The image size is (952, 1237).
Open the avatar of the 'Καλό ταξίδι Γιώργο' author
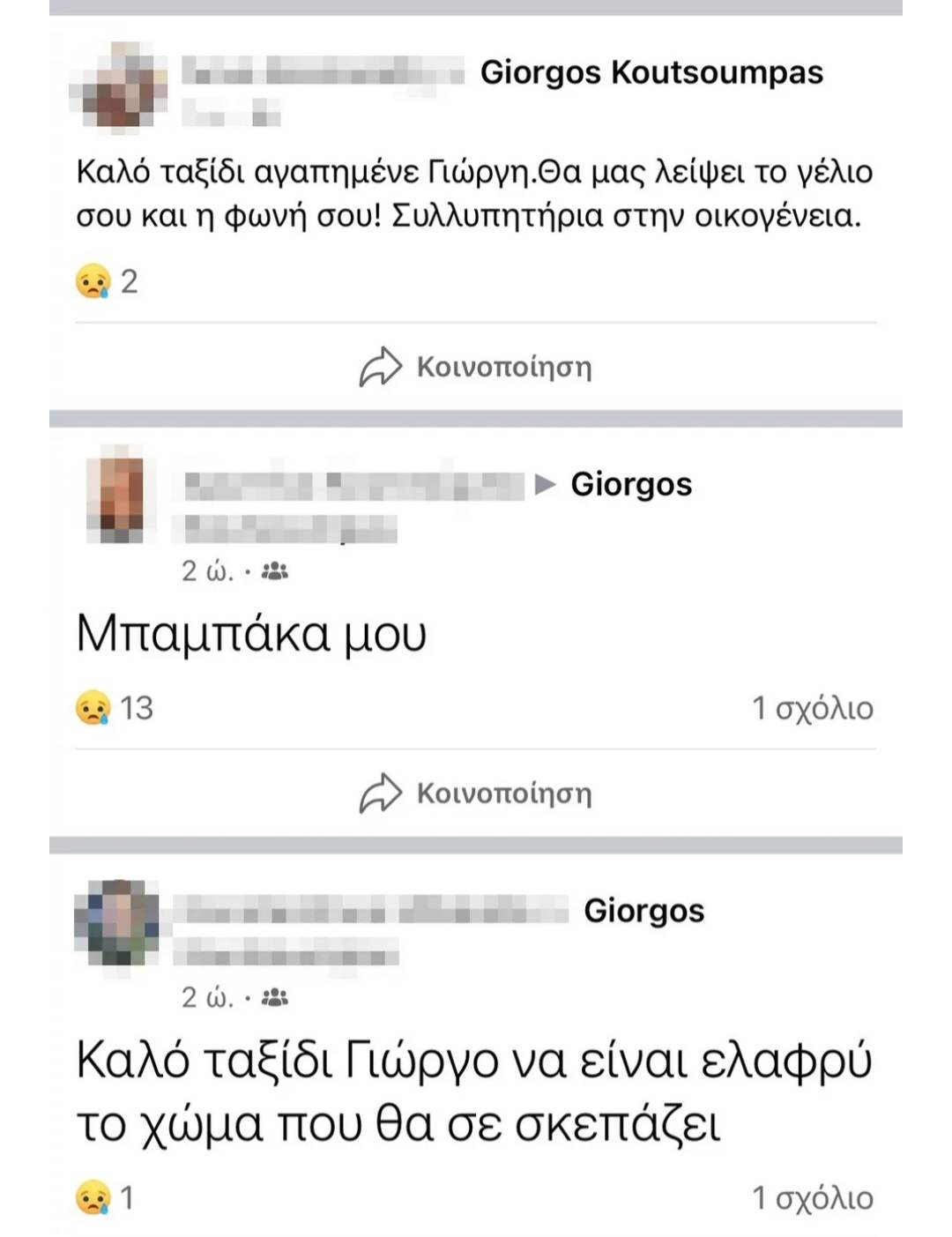point(116,921)
